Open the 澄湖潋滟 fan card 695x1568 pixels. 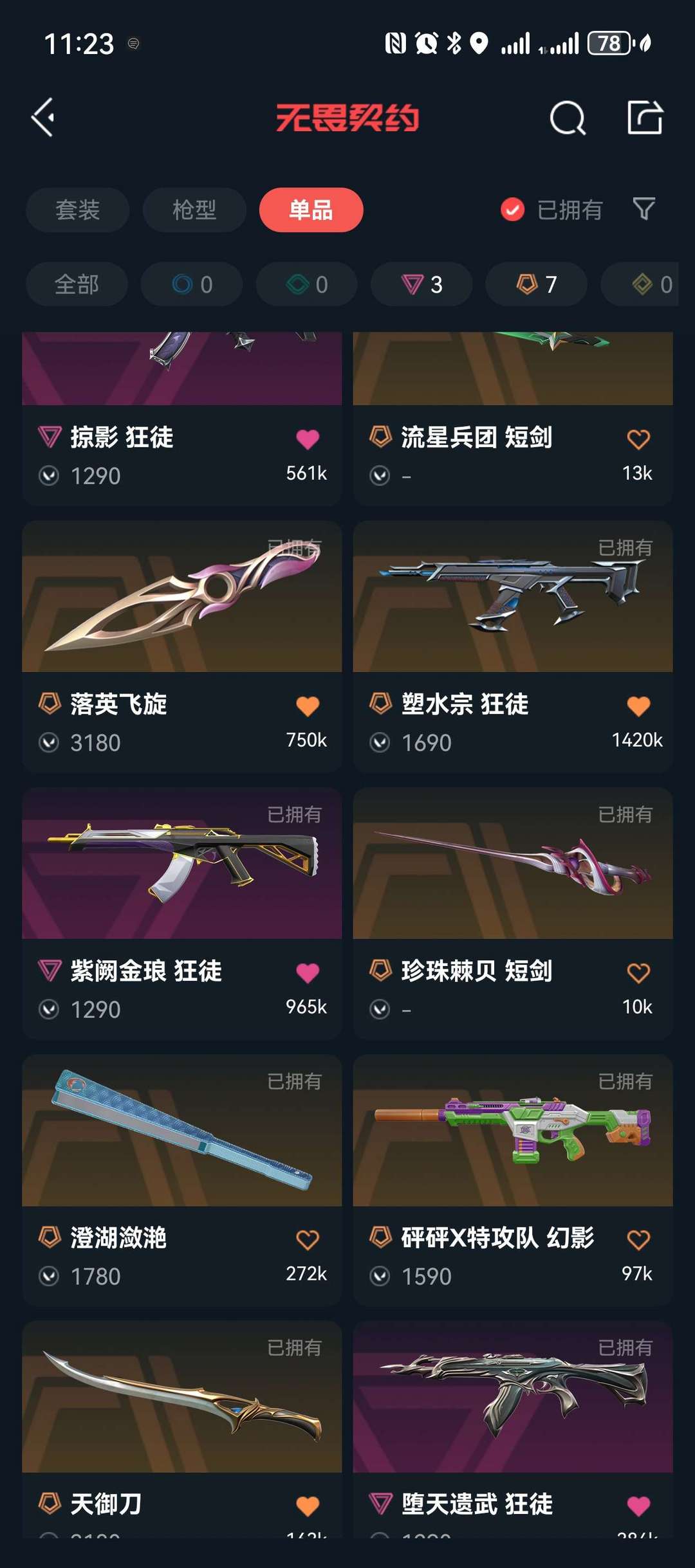[x=181, y=1180]
